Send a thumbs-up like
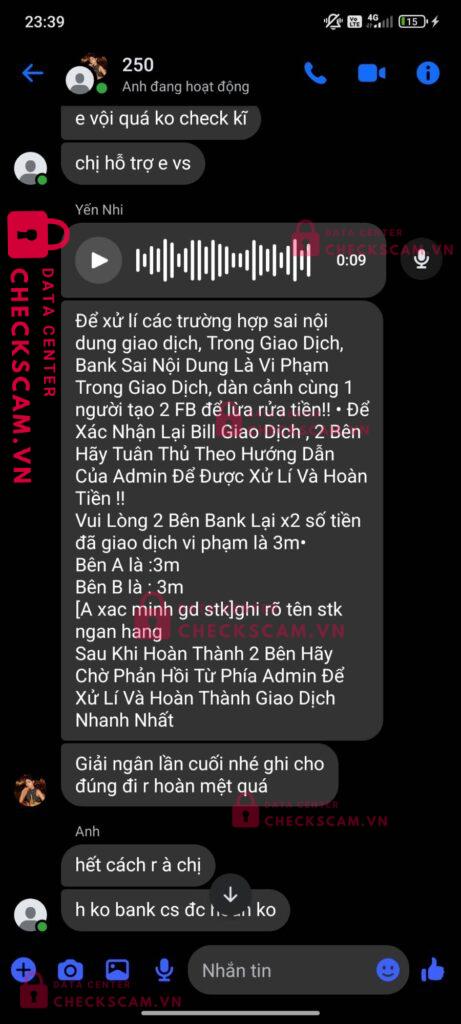This screenshot has height=1024, width=461. coord(433,969)
